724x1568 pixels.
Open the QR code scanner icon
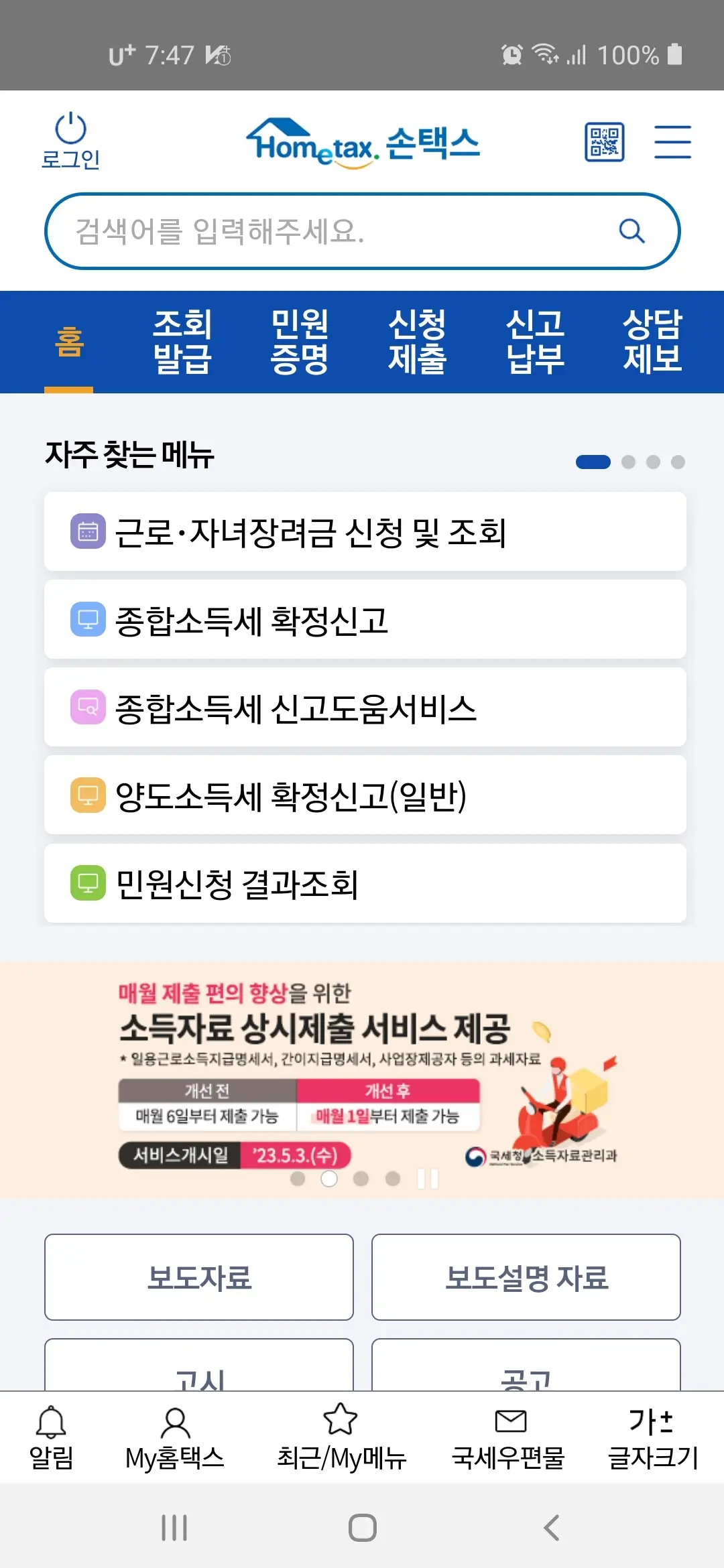click(604, 142)
